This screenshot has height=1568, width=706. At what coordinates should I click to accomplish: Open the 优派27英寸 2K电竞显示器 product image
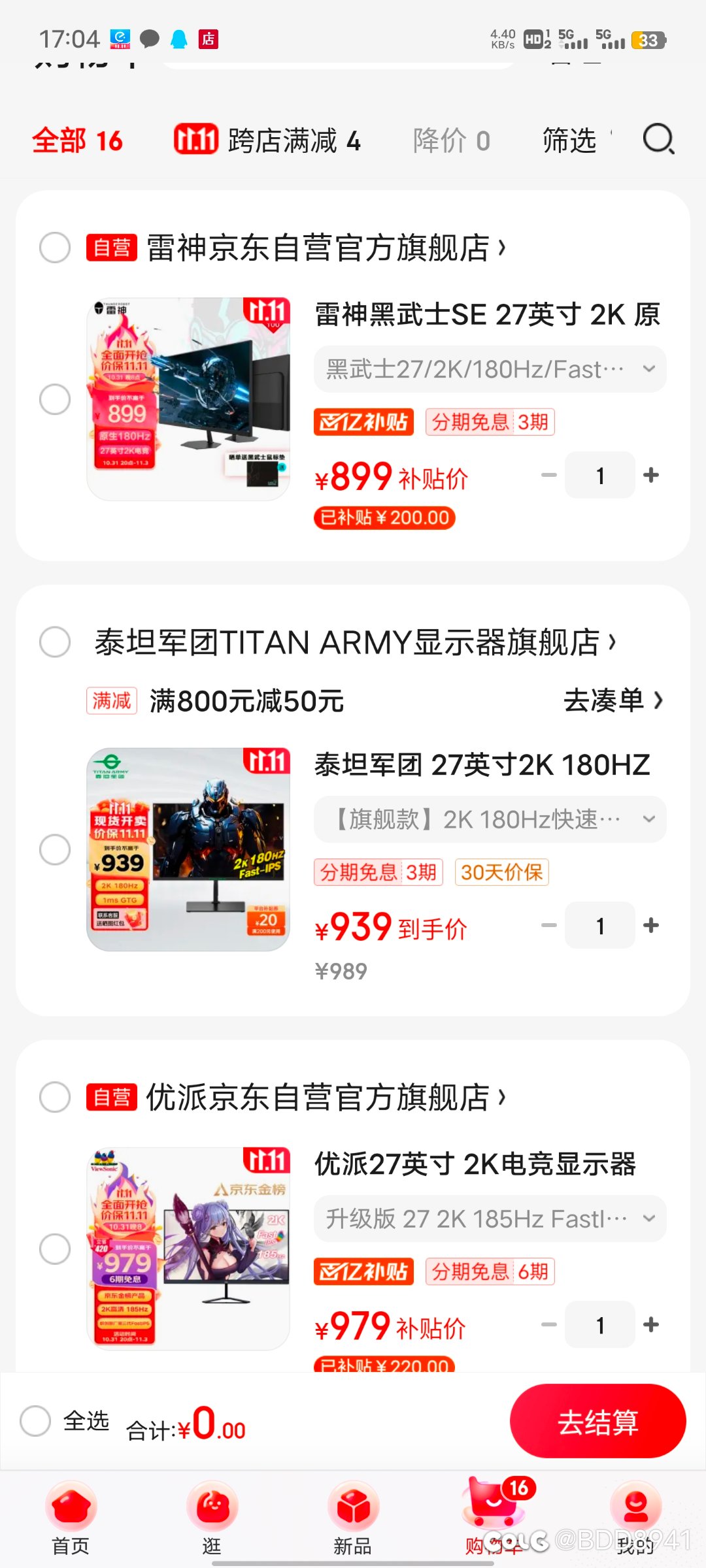pyautogui.click(x=188, y=1248)
